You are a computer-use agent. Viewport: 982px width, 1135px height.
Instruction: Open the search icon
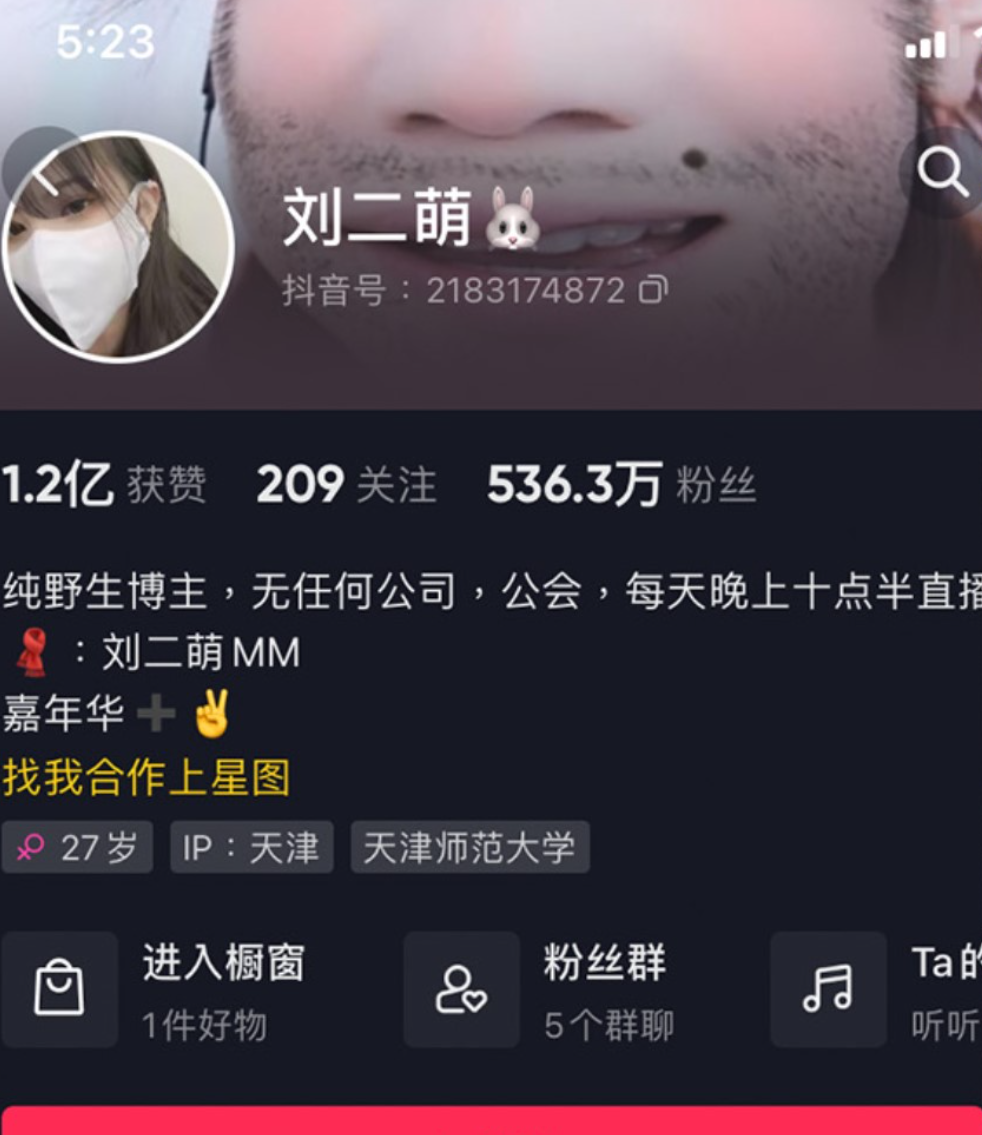point(943,174)
